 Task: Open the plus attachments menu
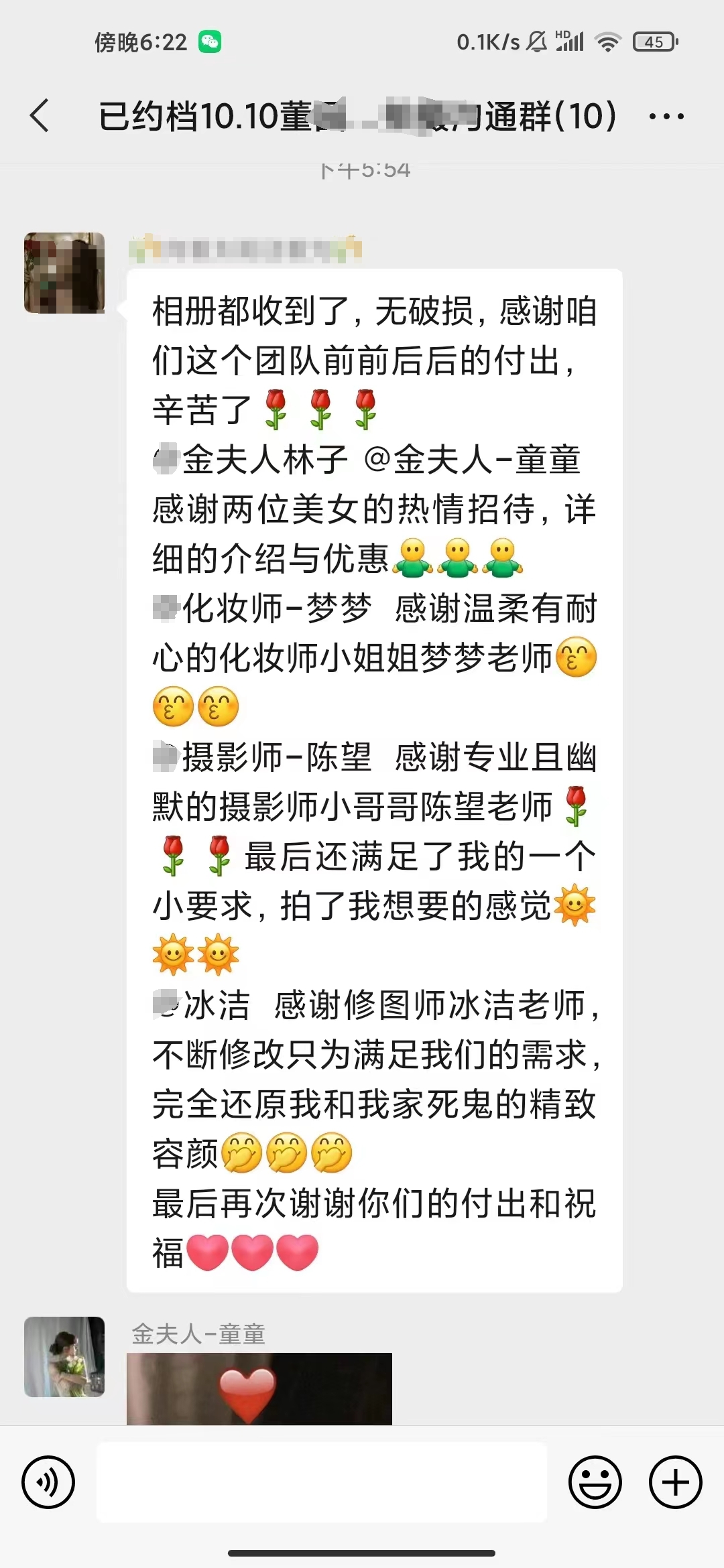[x=676, y=1482]
